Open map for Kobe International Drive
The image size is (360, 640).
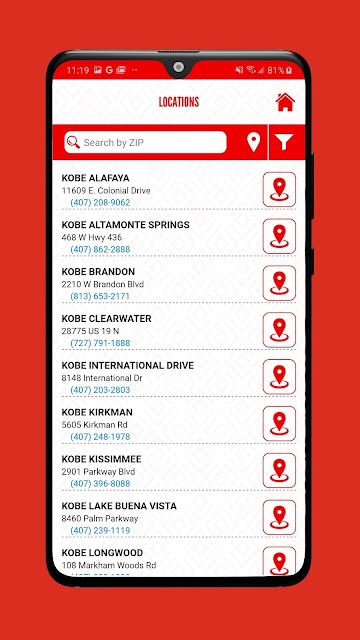[x=279, y=377]
